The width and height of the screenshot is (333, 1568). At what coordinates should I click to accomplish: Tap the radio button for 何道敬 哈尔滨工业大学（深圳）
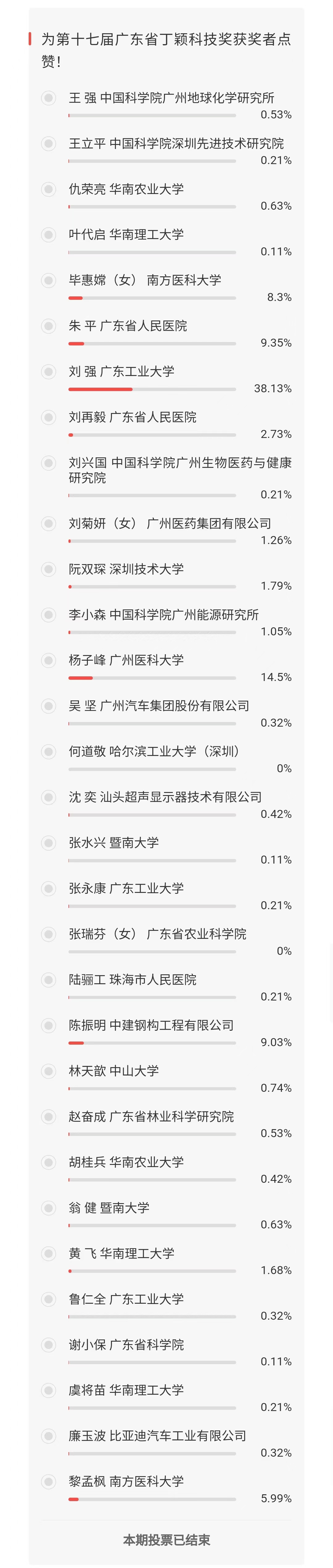coord(49,752)
